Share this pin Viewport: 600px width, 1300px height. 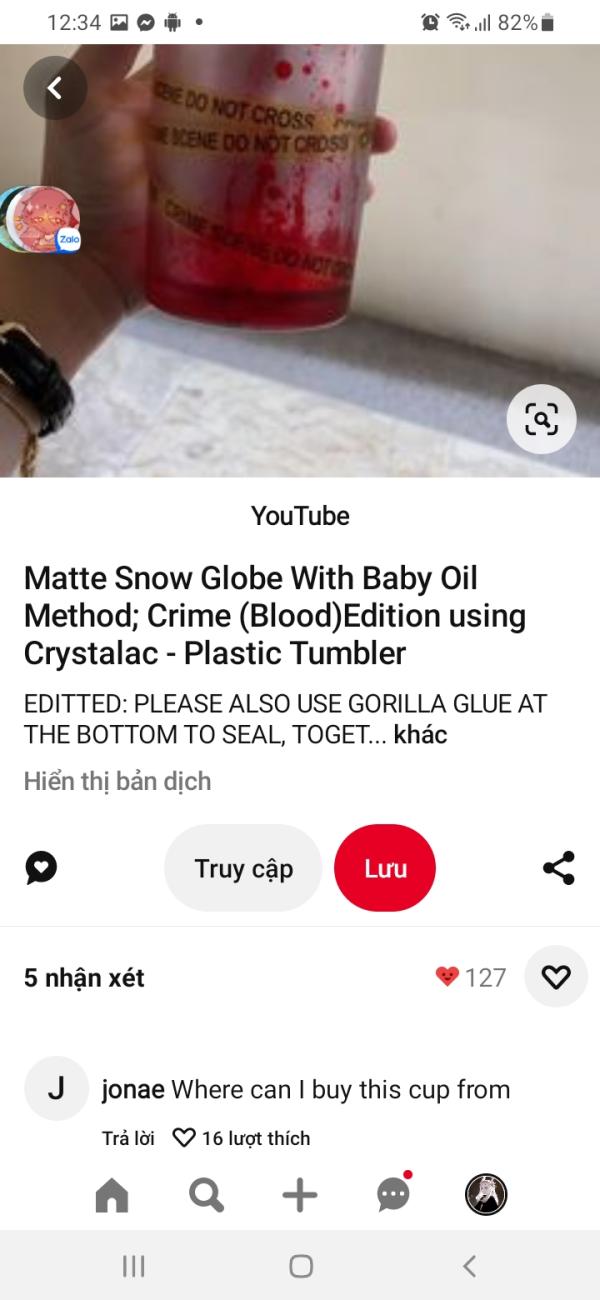[558, 868]
